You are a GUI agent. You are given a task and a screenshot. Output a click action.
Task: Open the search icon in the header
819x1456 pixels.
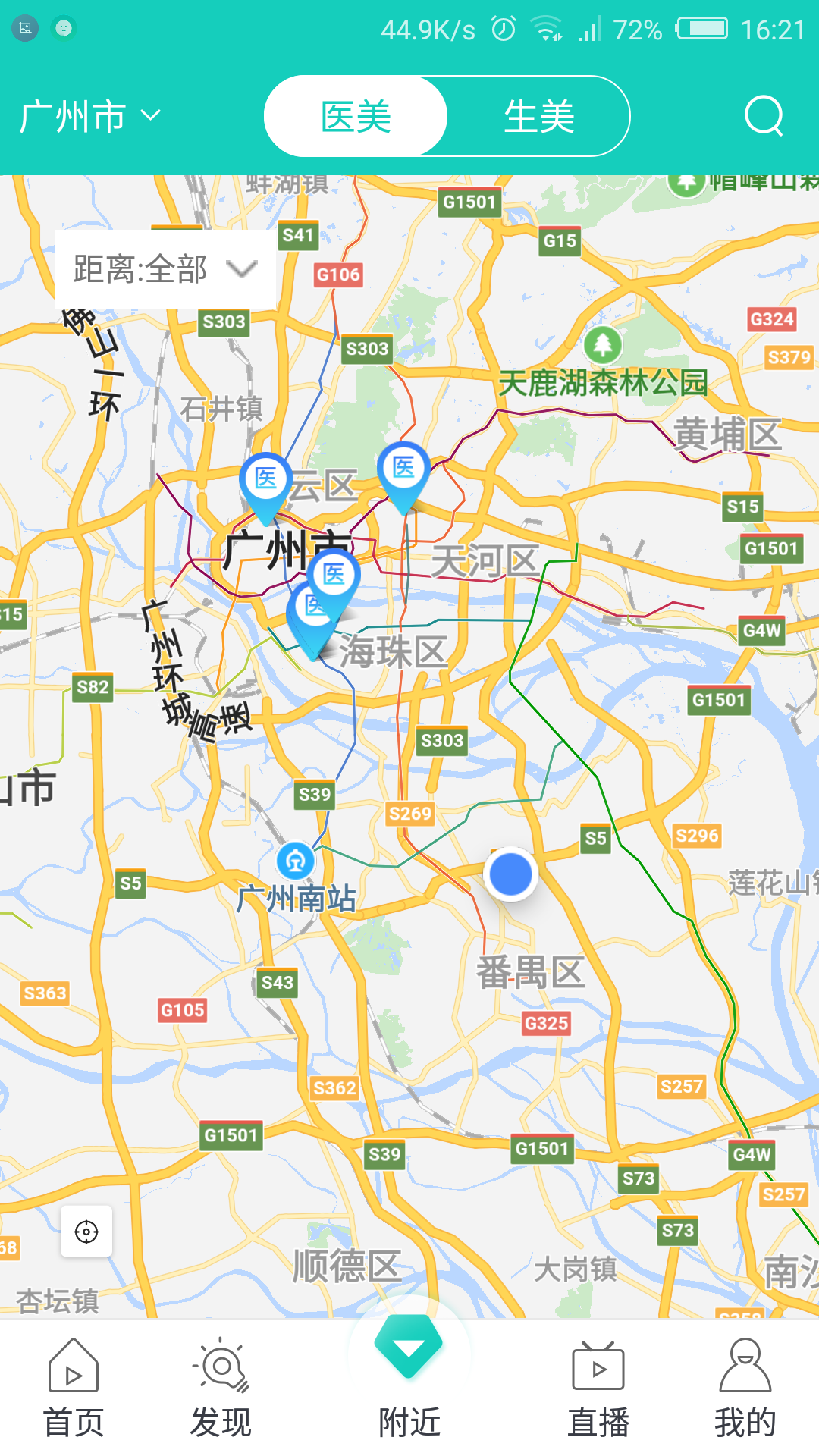pos(763,116)
